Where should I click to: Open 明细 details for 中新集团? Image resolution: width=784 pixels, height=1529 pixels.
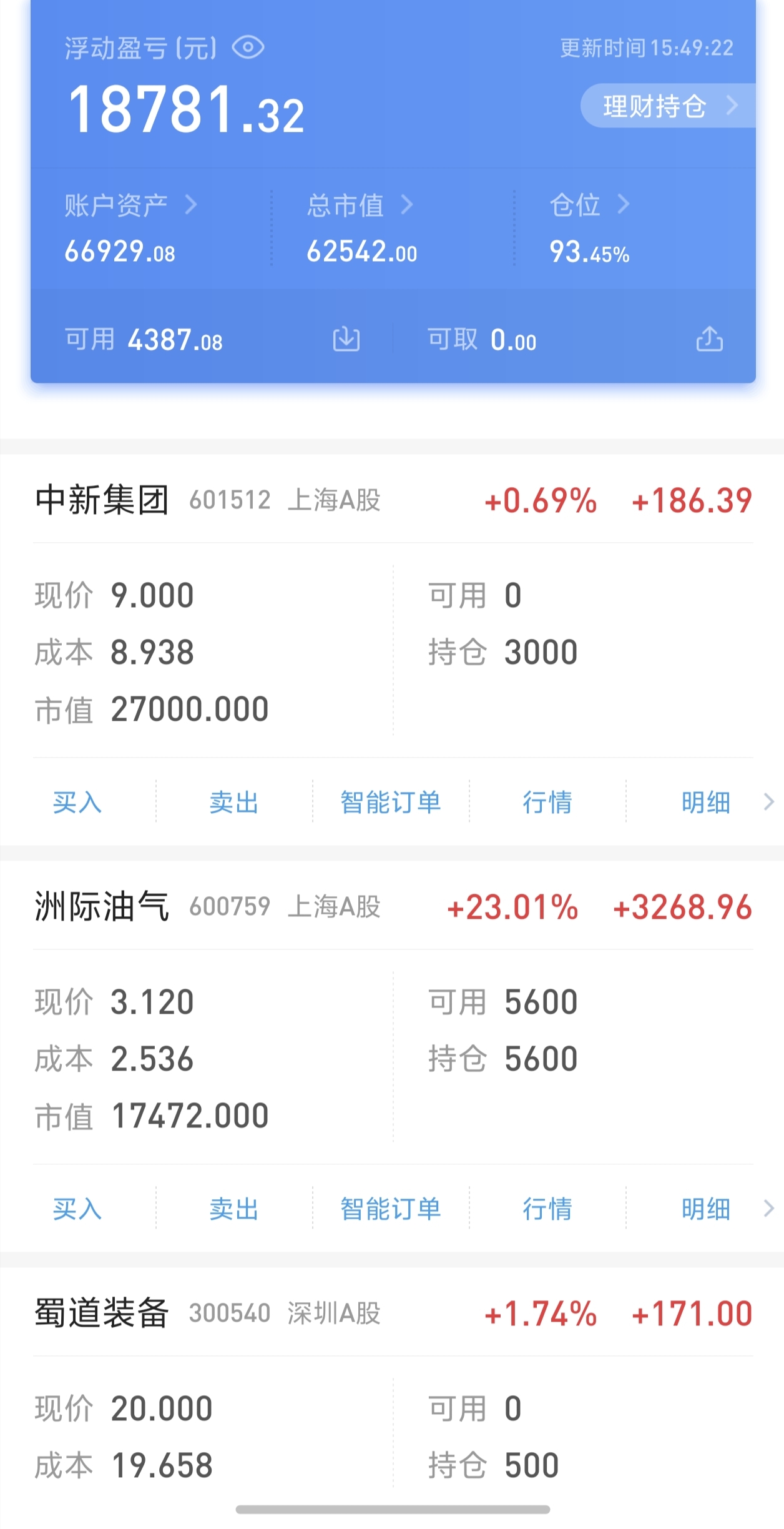[x=706, y=803]
